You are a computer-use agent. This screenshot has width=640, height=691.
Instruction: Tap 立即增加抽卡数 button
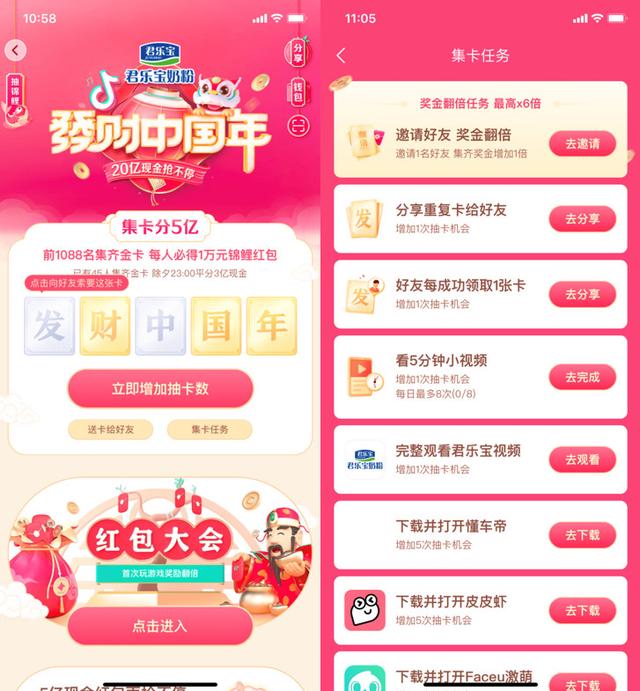(x=160, y=388)
